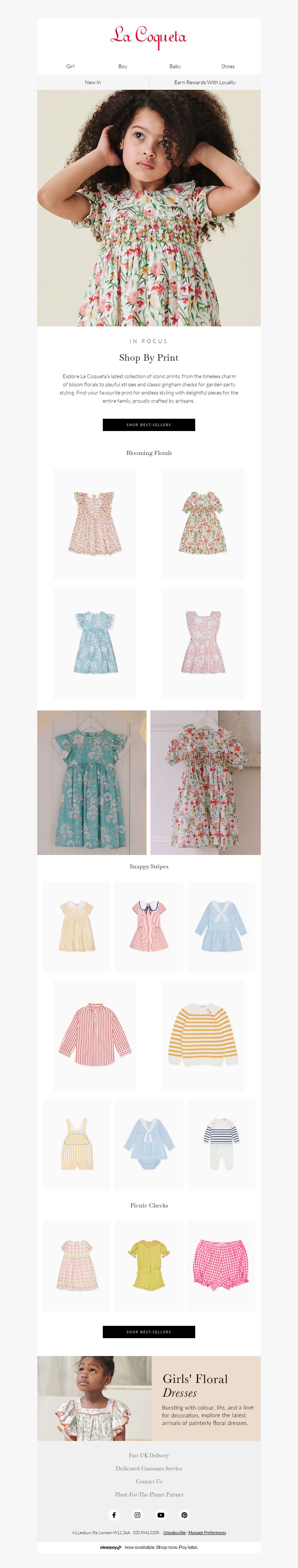Select the Baby category link
This screenshot has height=1568, width=298.
tap(175, 66)
